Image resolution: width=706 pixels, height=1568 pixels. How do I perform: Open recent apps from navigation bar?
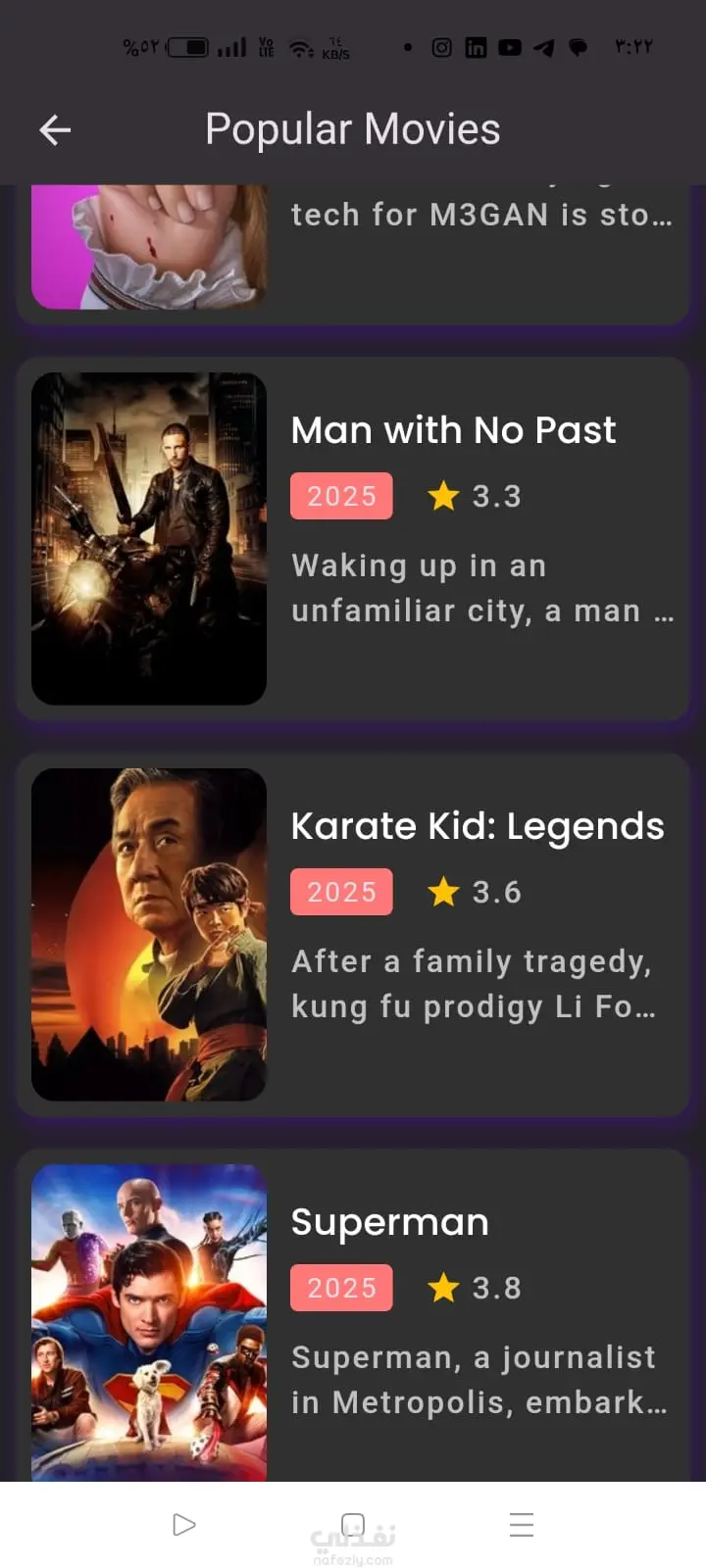click(522, 1525)
